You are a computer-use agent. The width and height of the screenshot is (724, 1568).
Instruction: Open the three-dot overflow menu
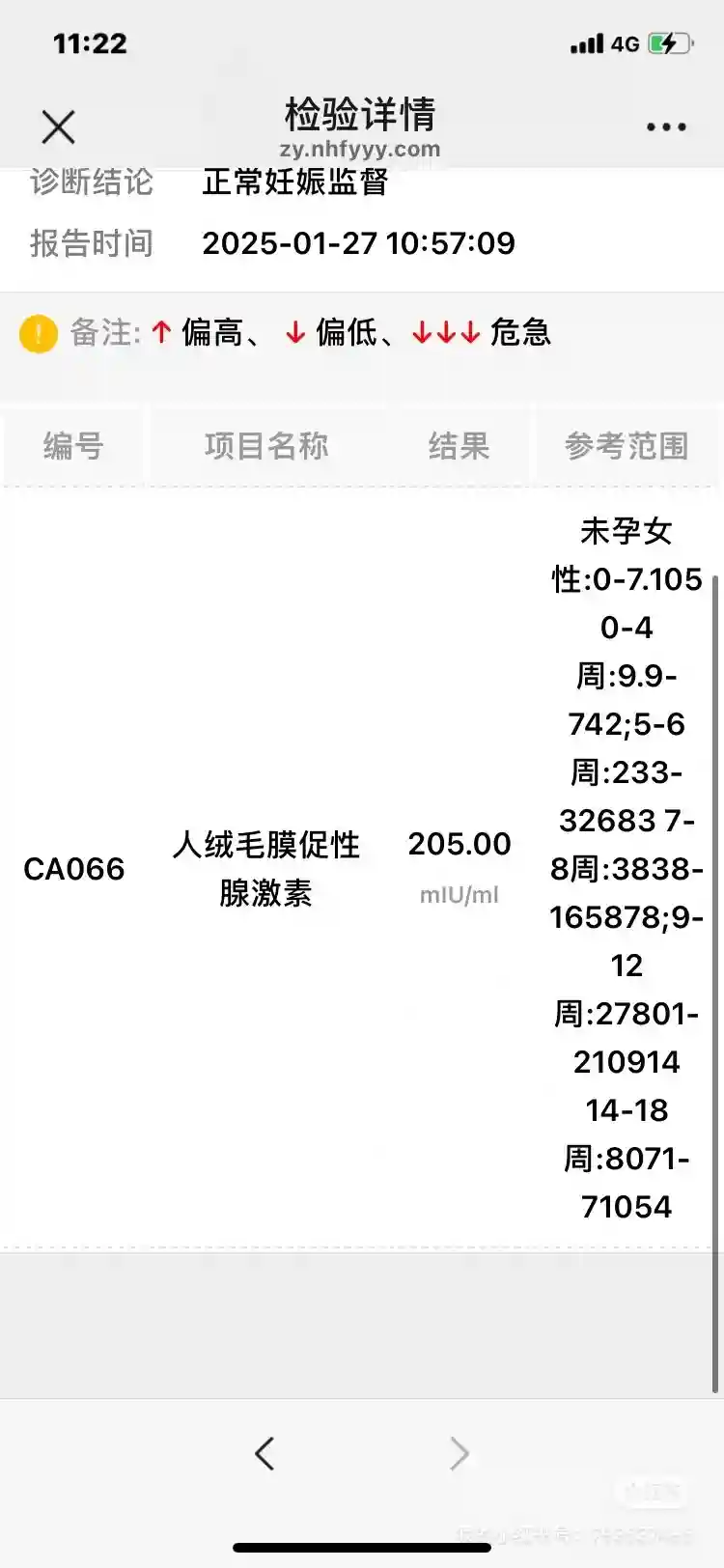point(666,126)
